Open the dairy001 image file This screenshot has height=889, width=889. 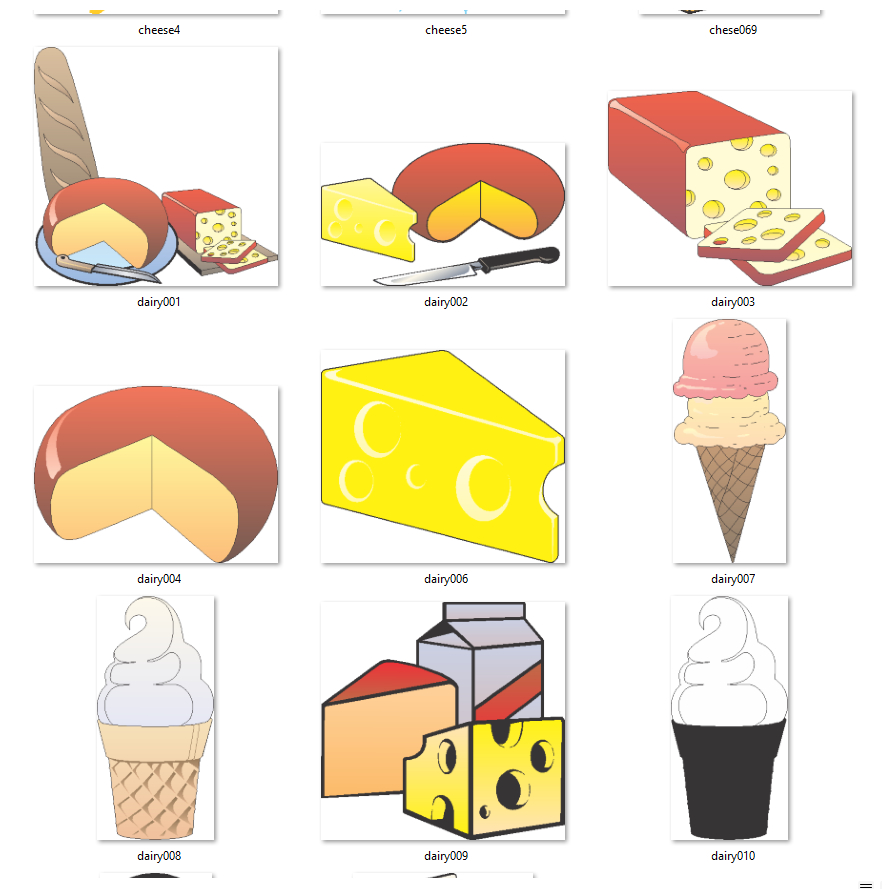pyautogui.click(x=156, y=166)
